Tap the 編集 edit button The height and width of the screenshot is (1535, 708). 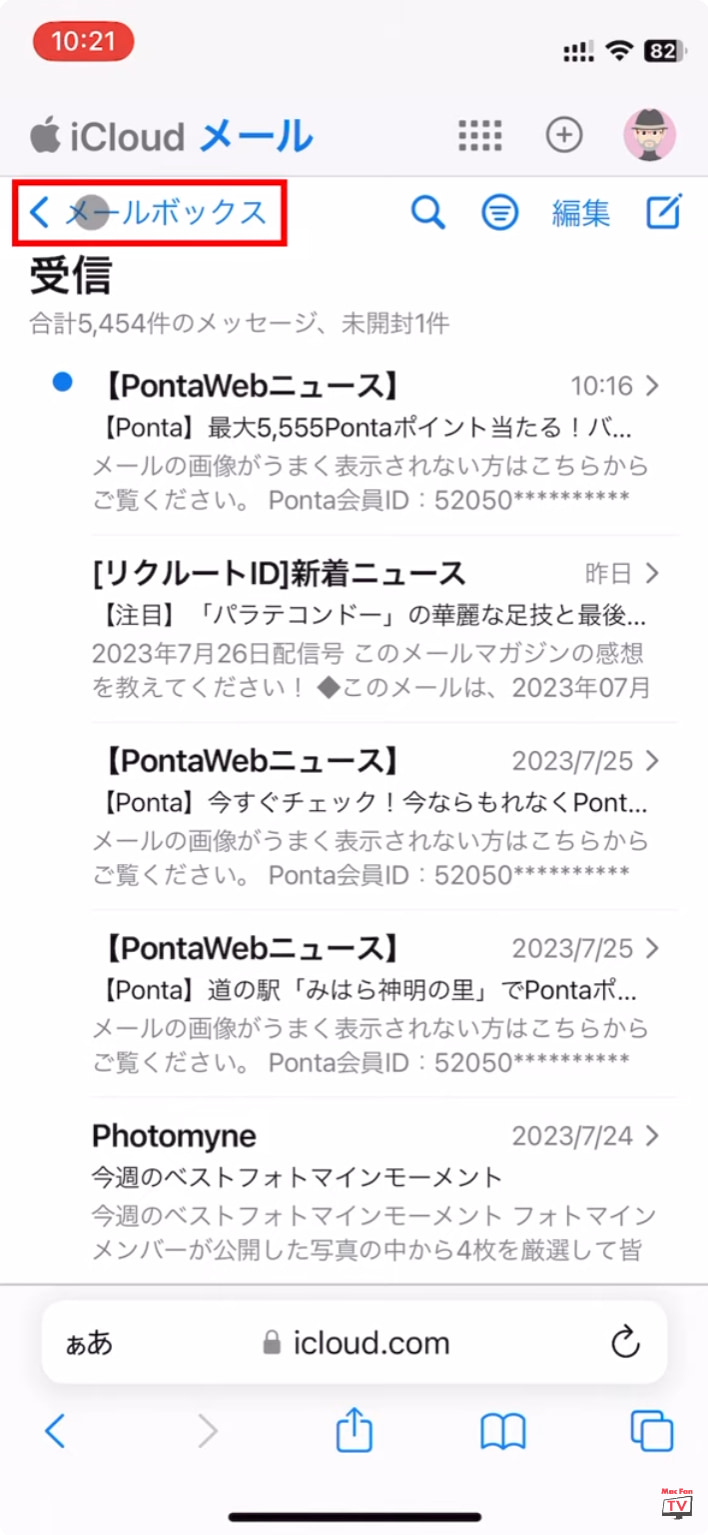point(581,212)
